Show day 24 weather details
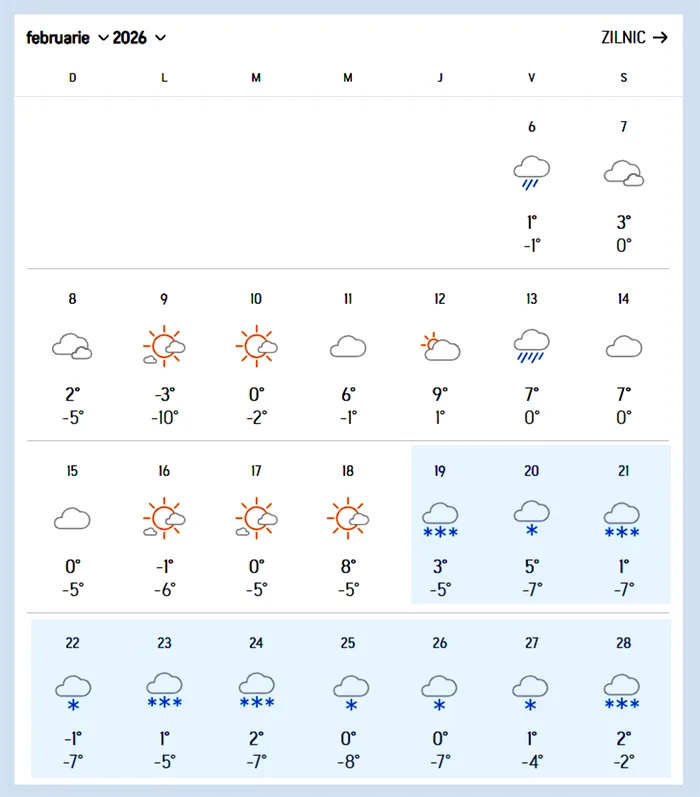This screenshot has height=797, width=700. click(x=256, y=700)
